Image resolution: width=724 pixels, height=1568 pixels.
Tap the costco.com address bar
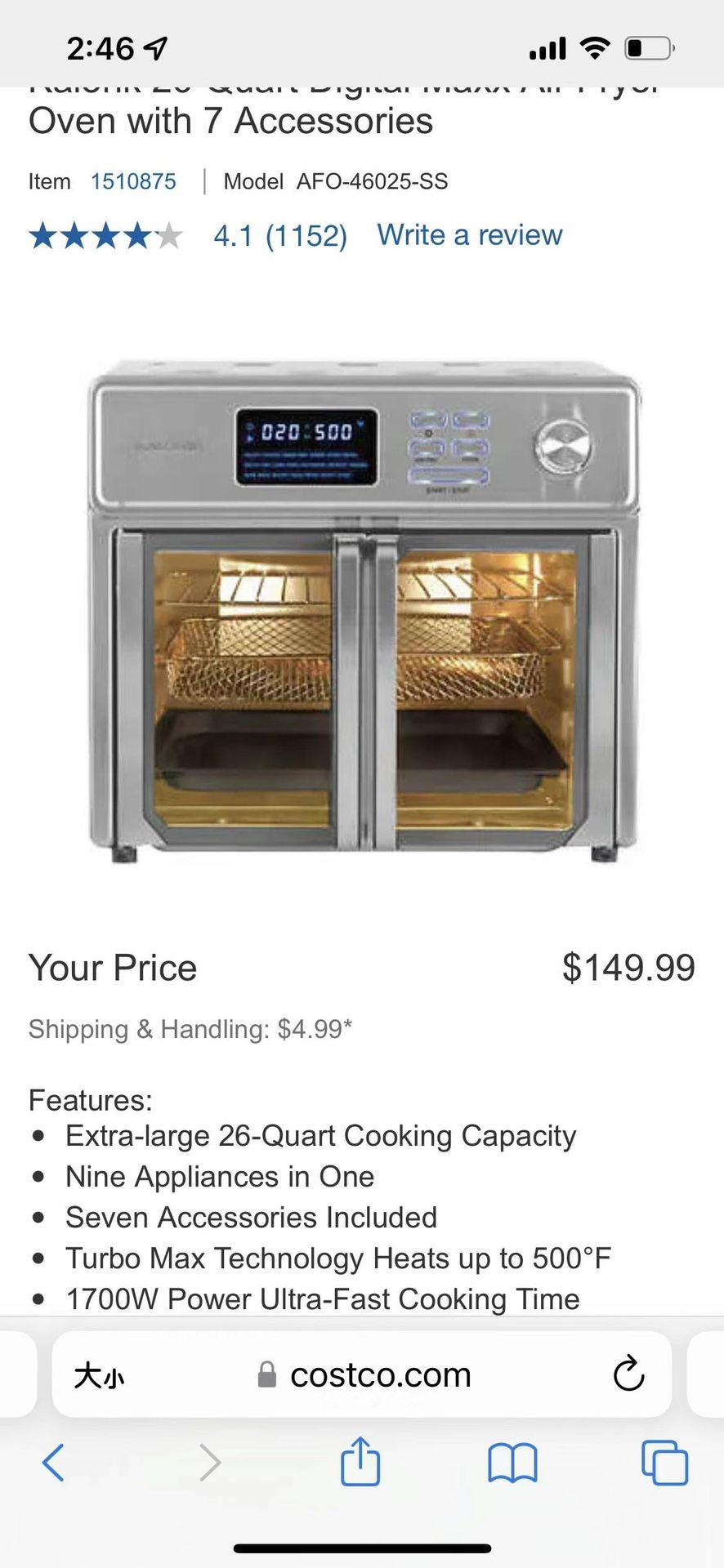[362, 1375]
